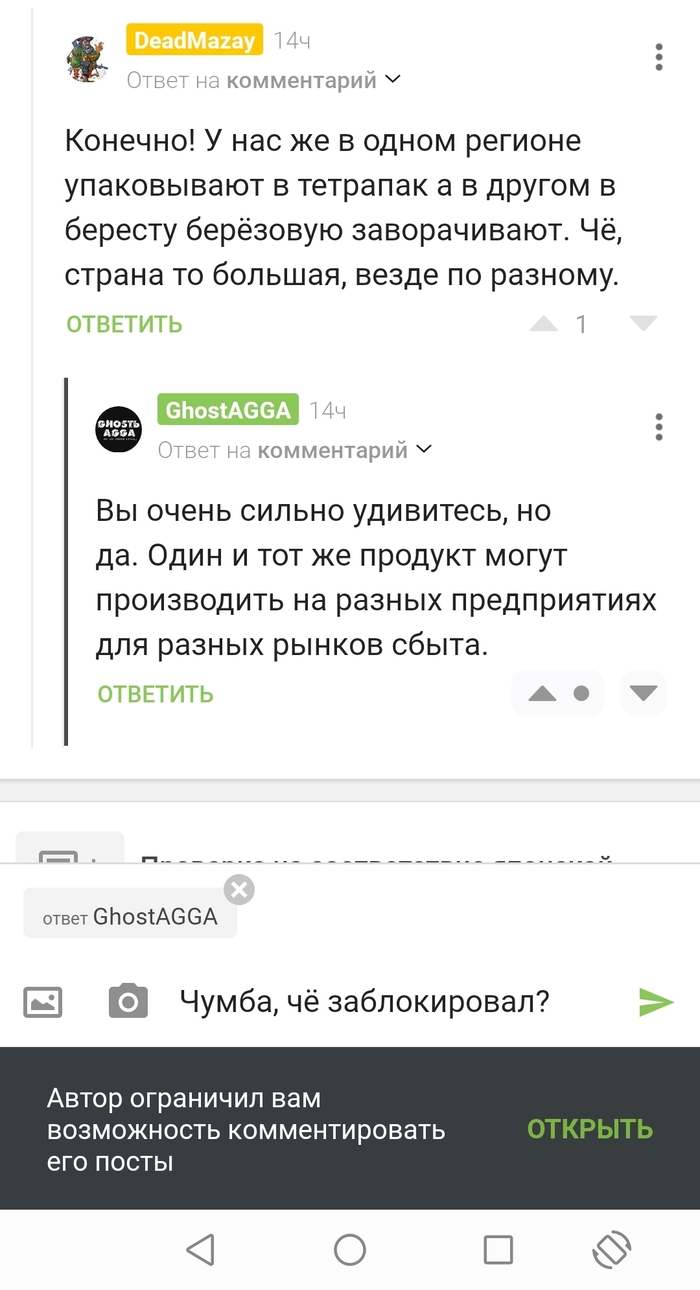Send the typed comment
The height and width of the screenshot is (1290, 700).
tap(656, 1001)
